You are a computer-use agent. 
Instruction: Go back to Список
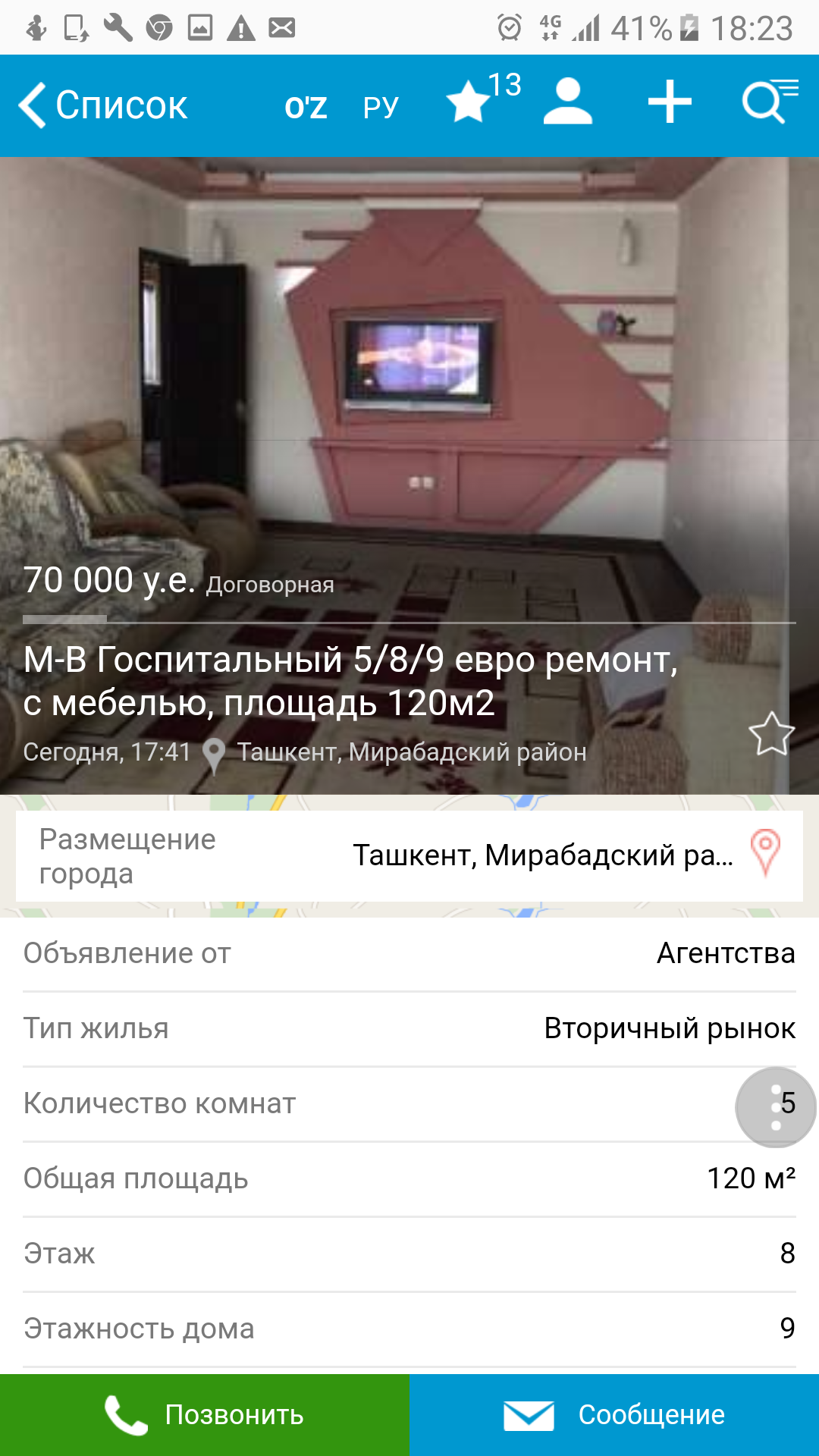tap(103, 105)
